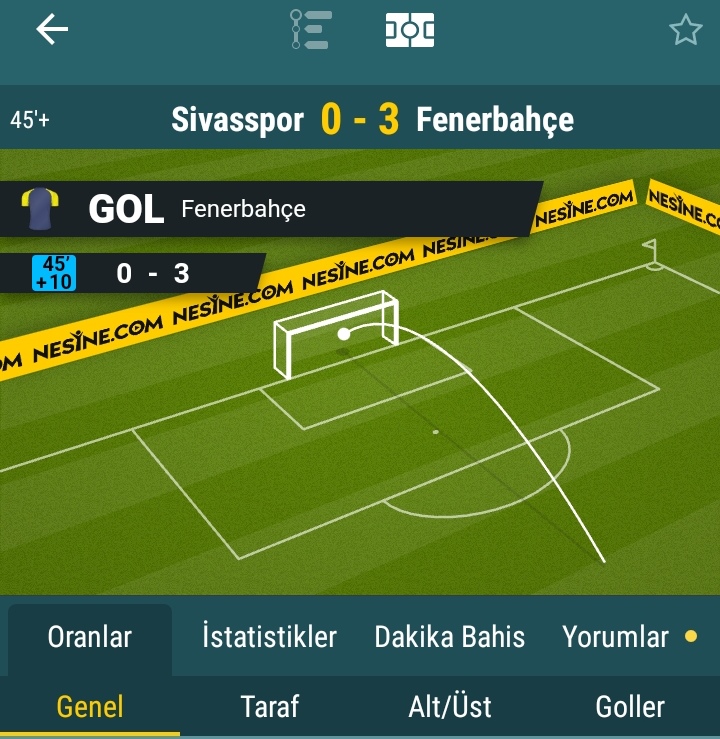Choose the Genel odds category
The image size is (720, 739).
click(90, 707)
